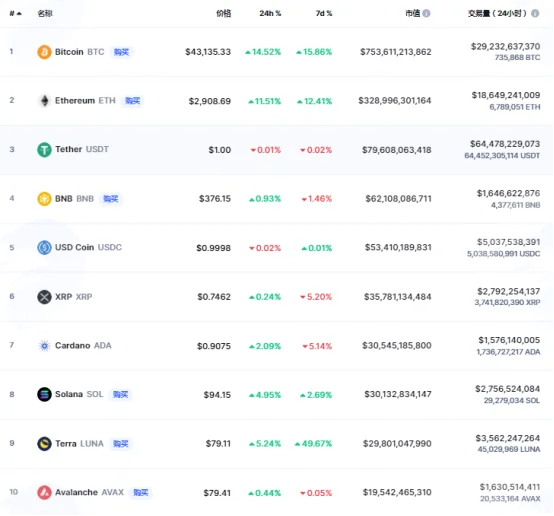Tap the 购买 button beside Bitcoin BTC
The image size is (554, 516).
tap(121, 52)
